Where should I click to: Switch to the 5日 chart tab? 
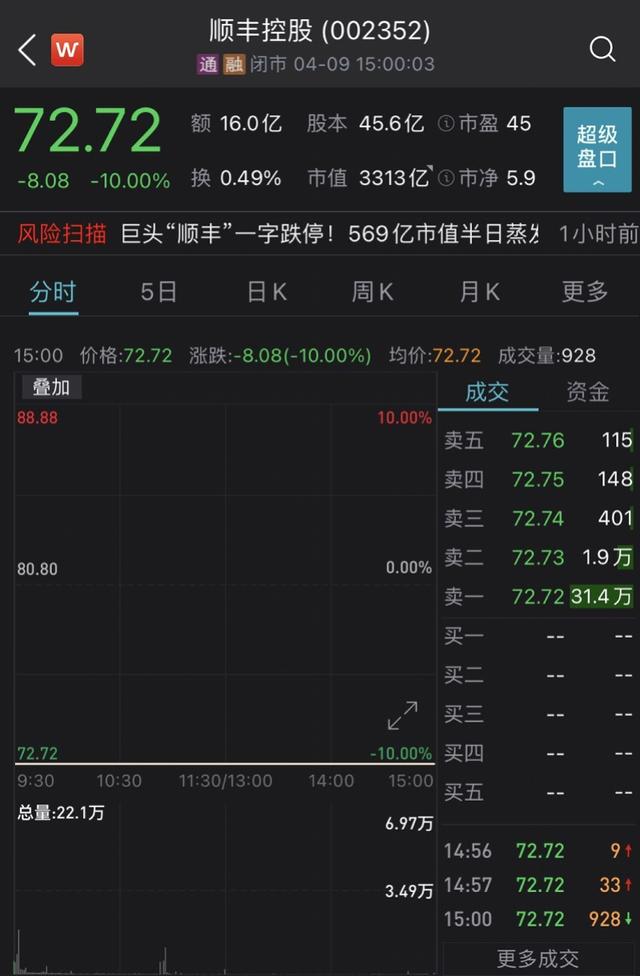159,292
